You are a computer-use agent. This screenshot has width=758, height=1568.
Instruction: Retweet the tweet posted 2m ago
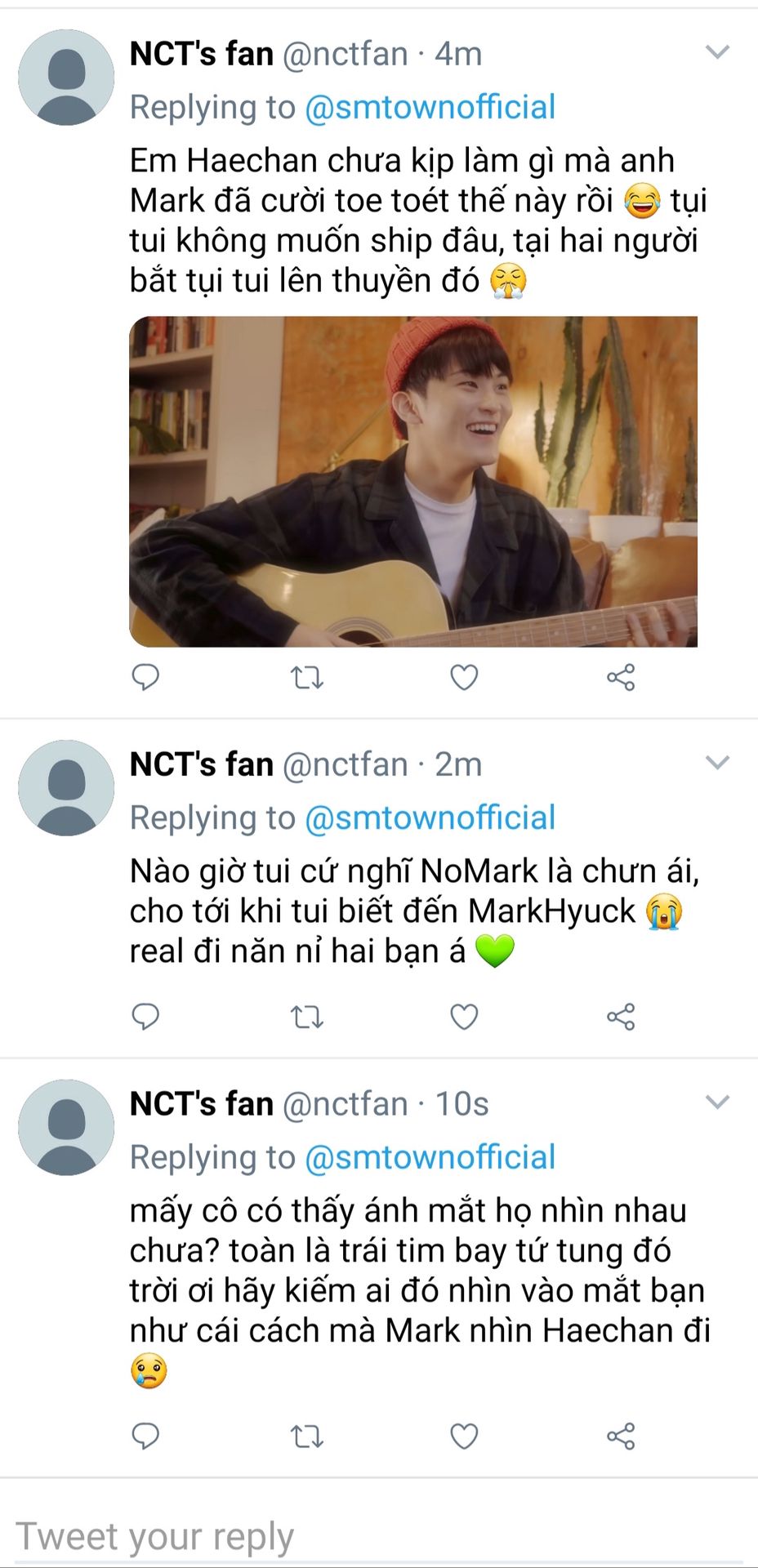(x=307, y=1017)
